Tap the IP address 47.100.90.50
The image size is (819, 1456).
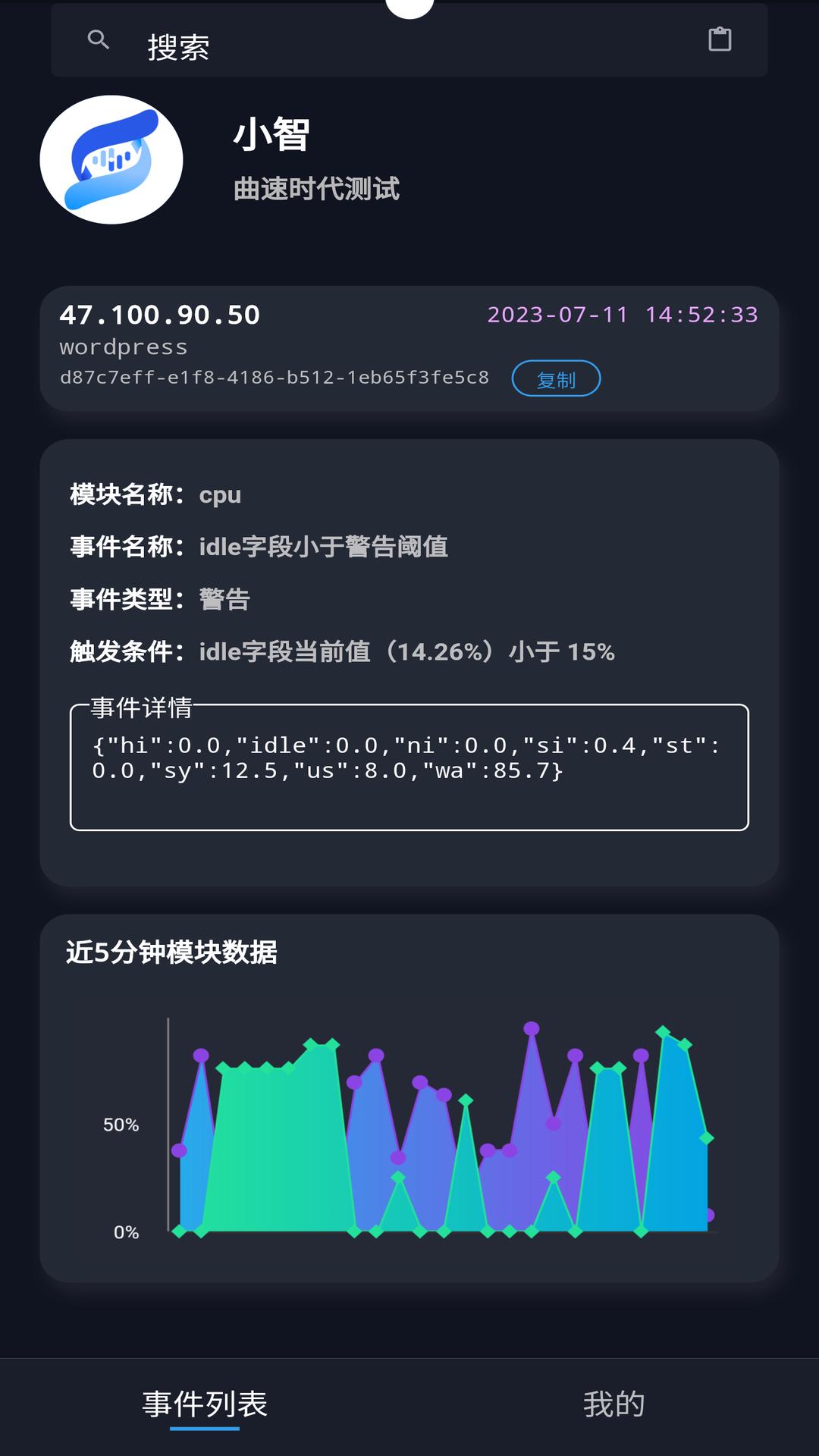159,314
